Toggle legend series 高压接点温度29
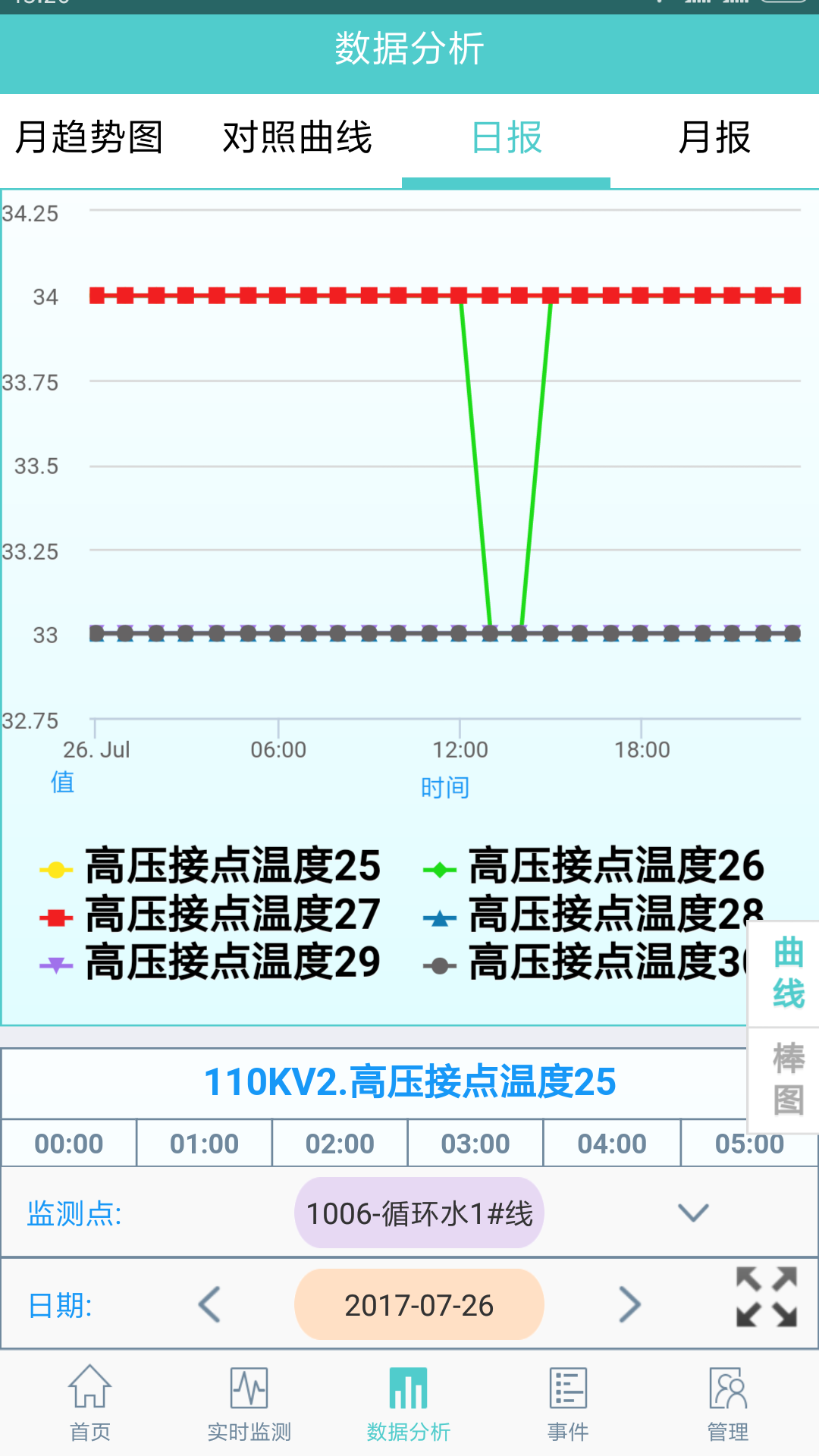 (x=210, y=963)
